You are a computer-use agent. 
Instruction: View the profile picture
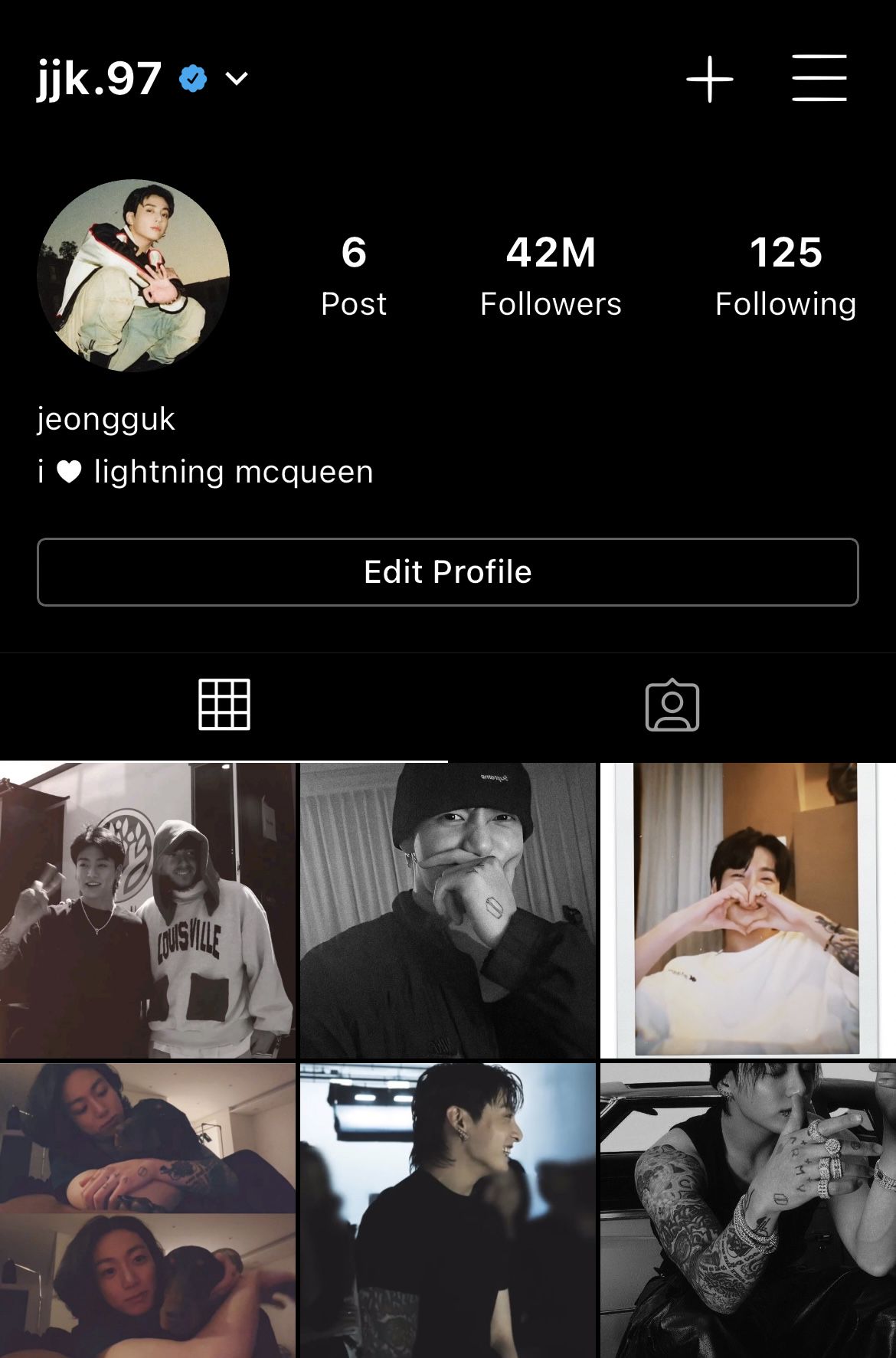coord(133,276)
